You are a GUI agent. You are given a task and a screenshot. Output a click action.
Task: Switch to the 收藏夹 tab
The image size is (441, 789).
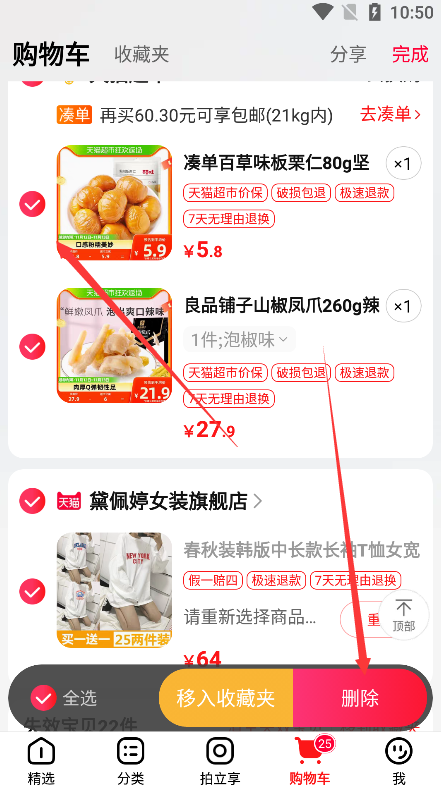[x=141, y=54]
